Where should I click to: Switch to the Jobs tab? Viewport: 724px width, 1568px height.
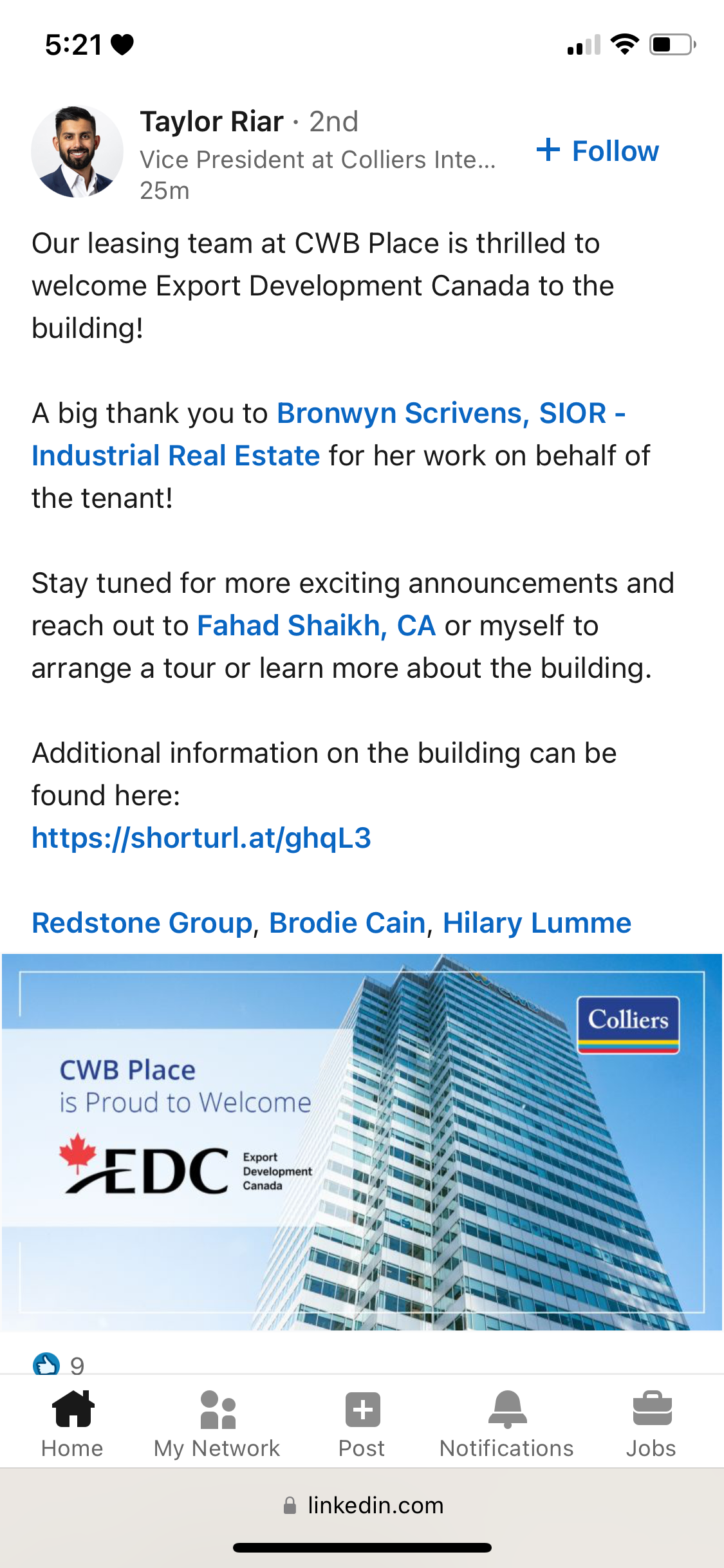(651, 1423)
